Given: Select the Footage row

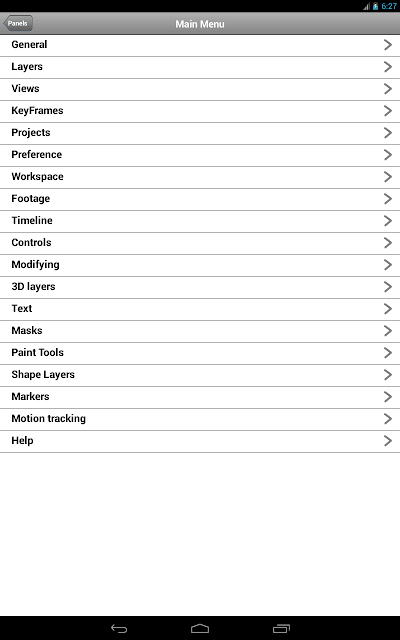Looking at the screenshot, I should [x=200, y=200].
